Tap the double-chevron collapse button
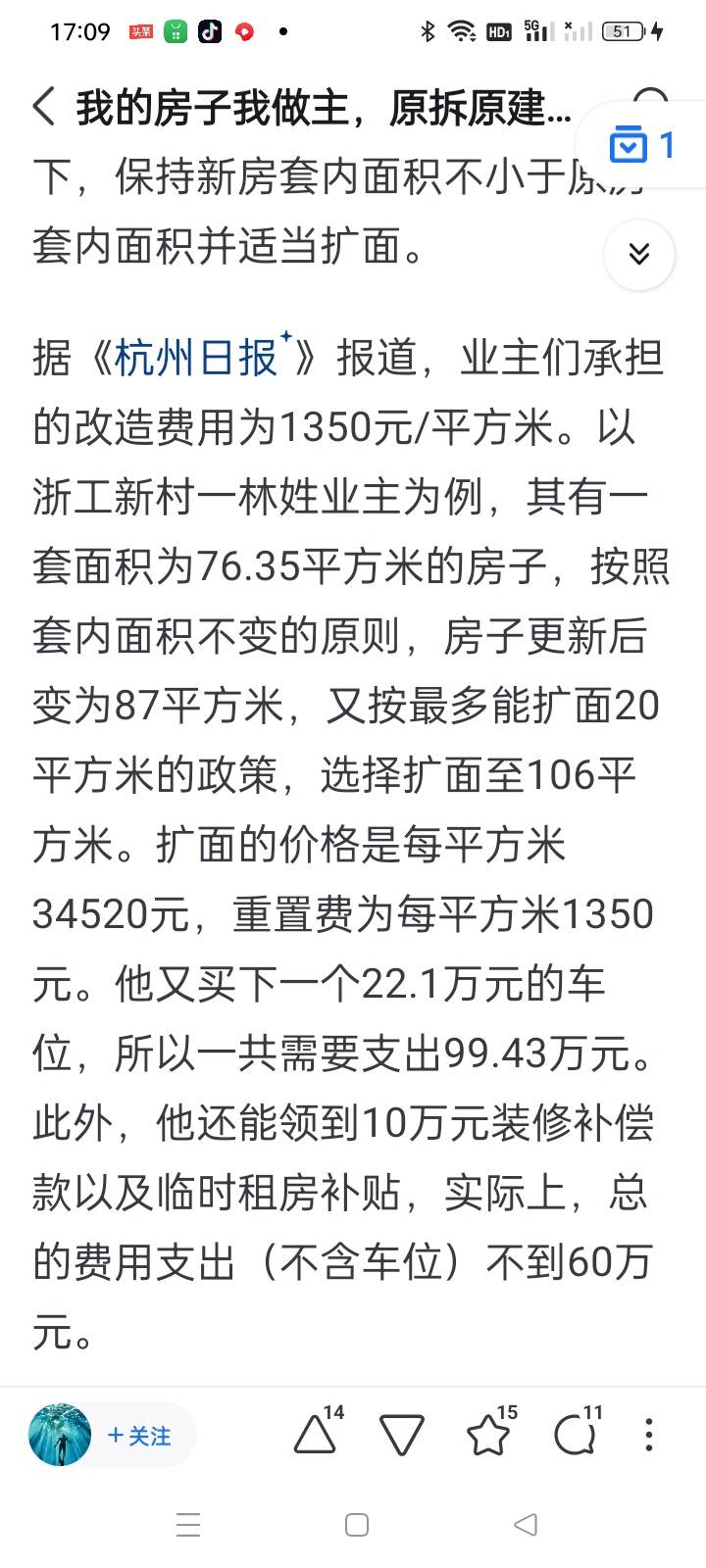706x1568 pixels. pos(639,255)
